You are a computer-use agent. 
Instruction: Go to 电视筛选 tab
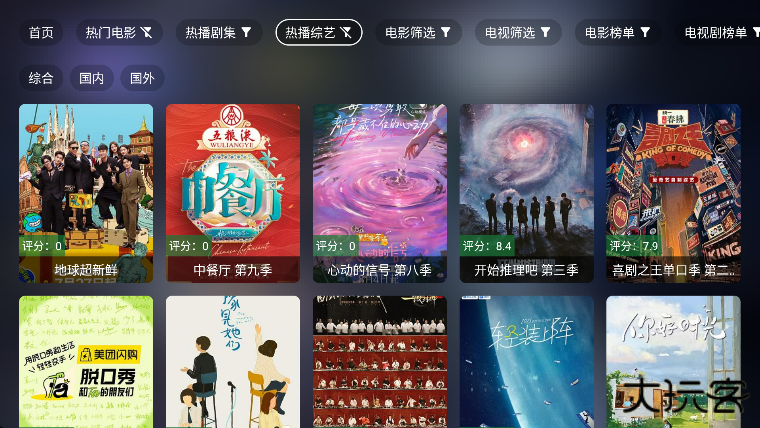pyautogui.click(x=518, y=32)
